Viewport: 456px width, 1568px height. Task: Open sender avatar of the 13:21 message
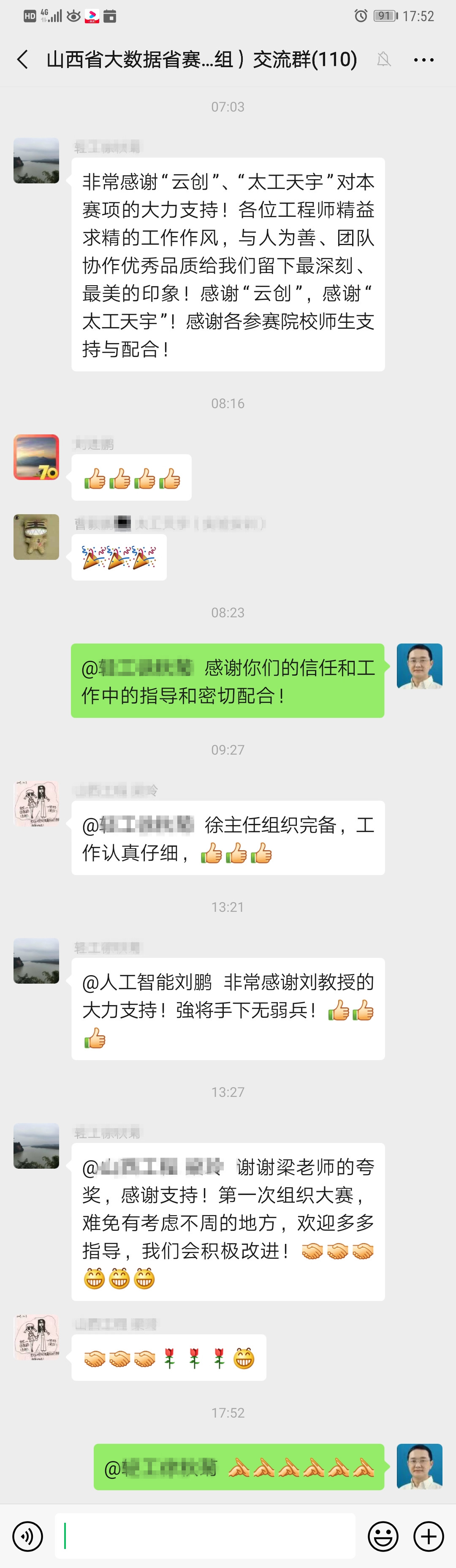pyautogui.click(x=36, y=961)
